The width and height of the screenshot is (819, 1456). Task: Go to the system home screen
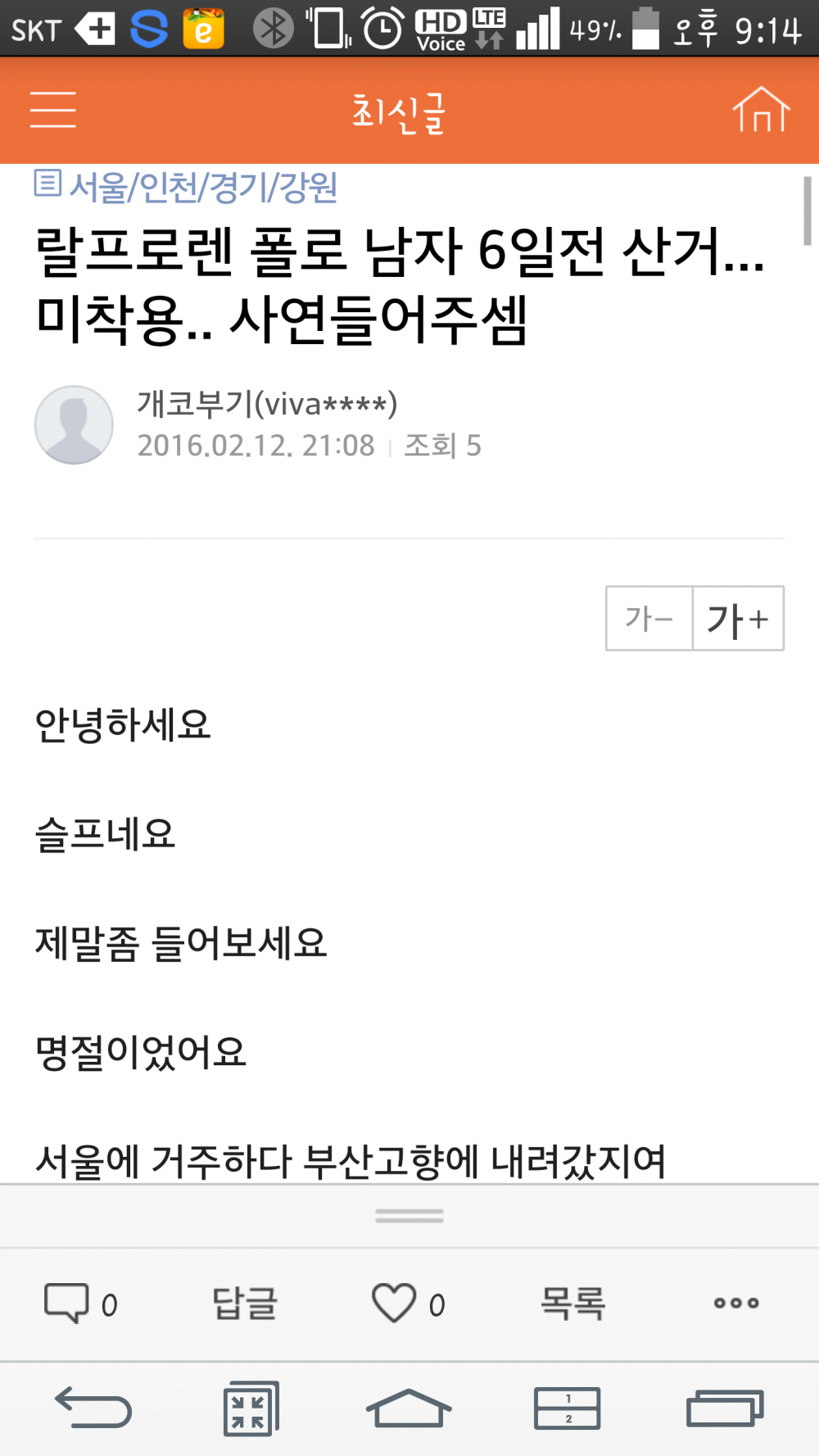point(409,1408)
